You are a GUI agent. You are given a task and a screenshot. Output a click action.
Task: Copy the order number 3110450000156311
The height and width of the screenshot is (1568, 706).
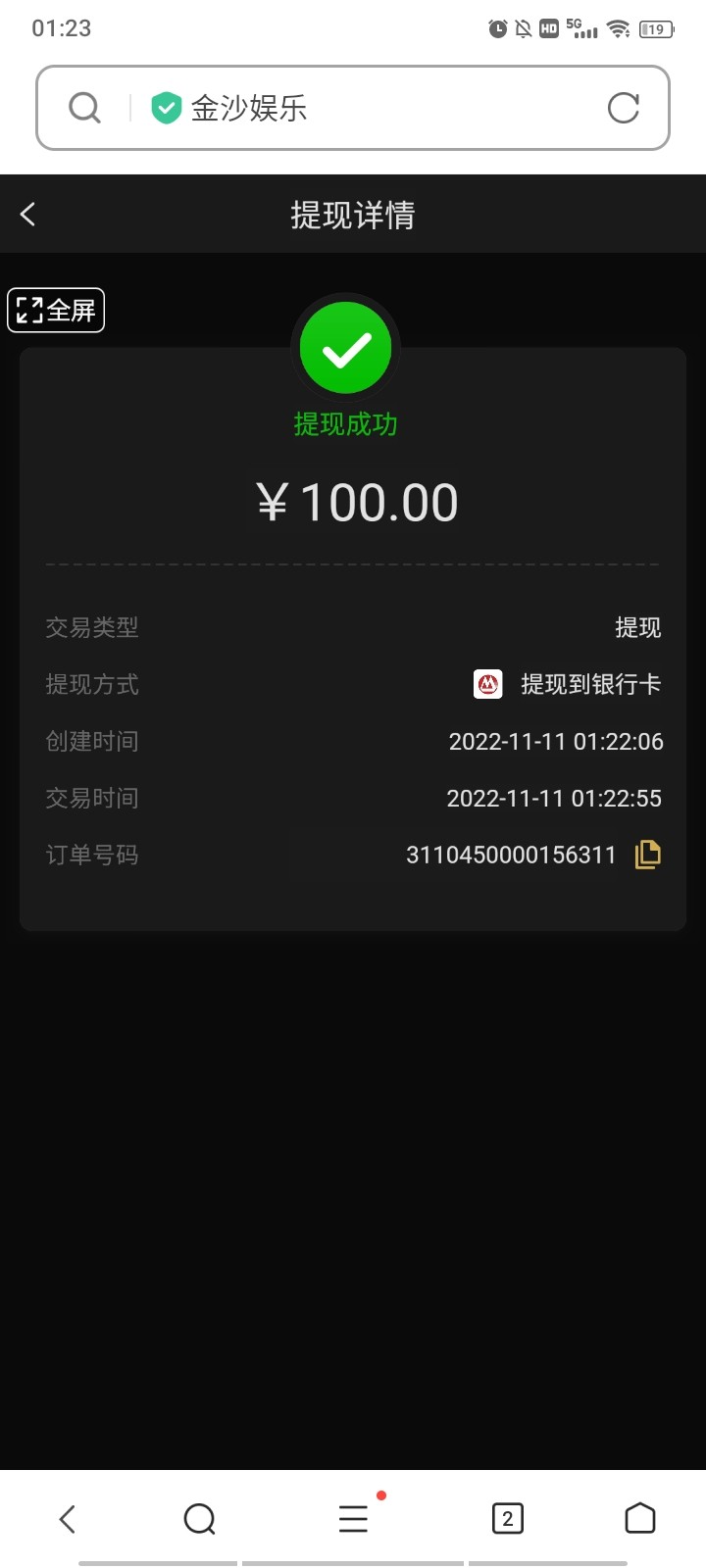647,855
